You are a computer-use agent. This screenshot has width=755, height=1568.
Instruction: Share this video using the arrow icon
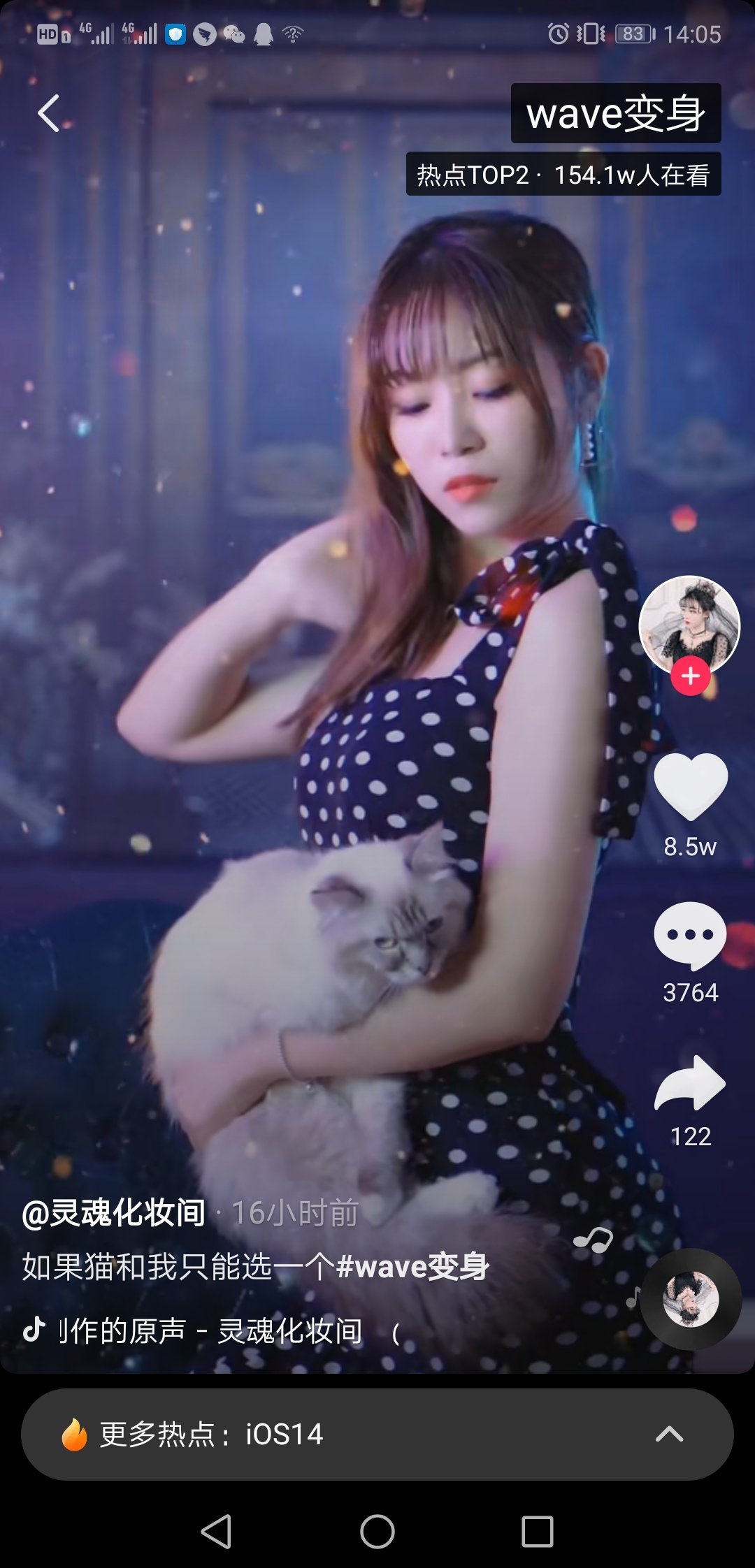(691, 1083)
